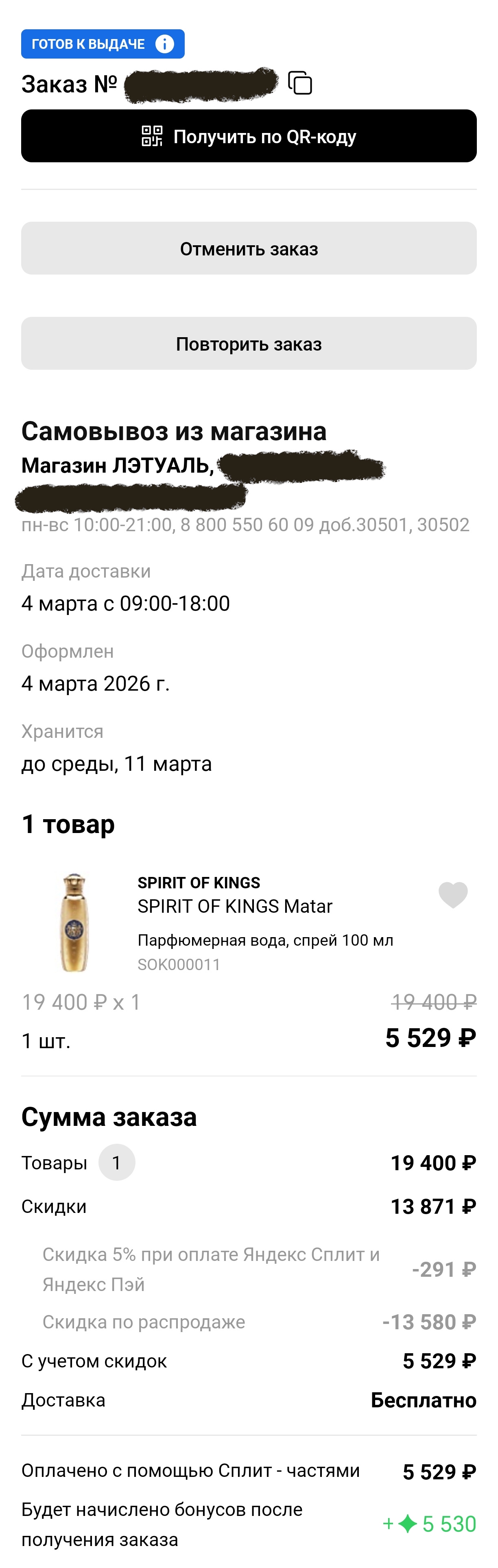
Task: Add SPIRIT OF KINGS Matar to favorites
Action: [x=453, y=895]
